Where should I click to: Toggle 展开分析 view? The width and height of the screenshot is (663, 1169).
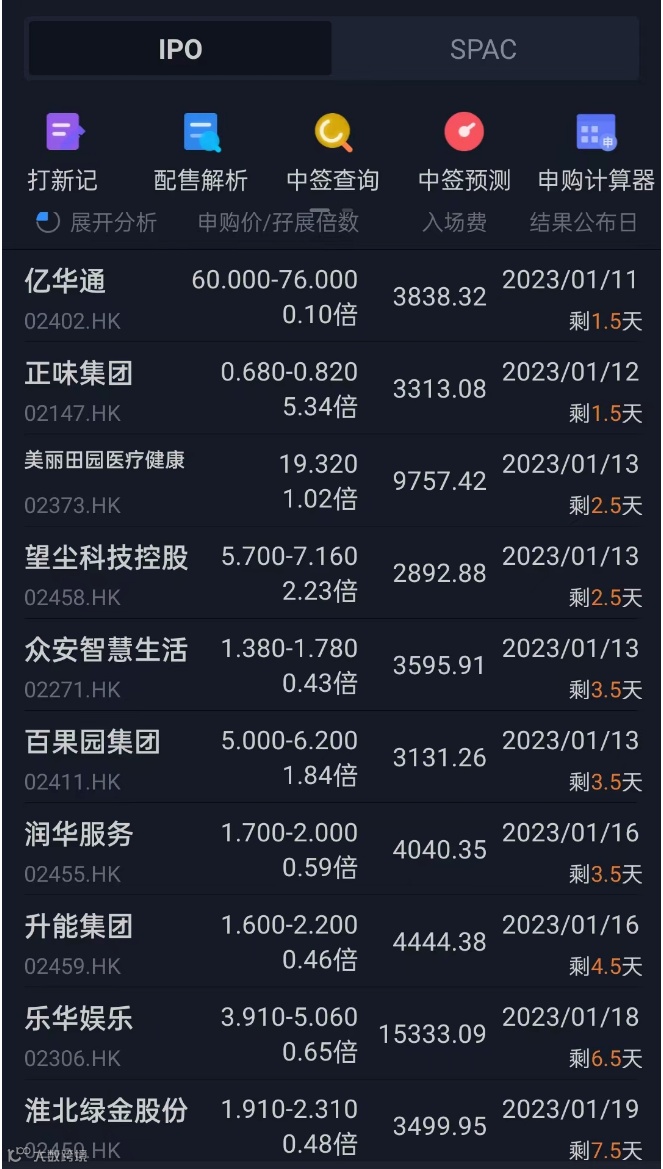tap(97, 222)
